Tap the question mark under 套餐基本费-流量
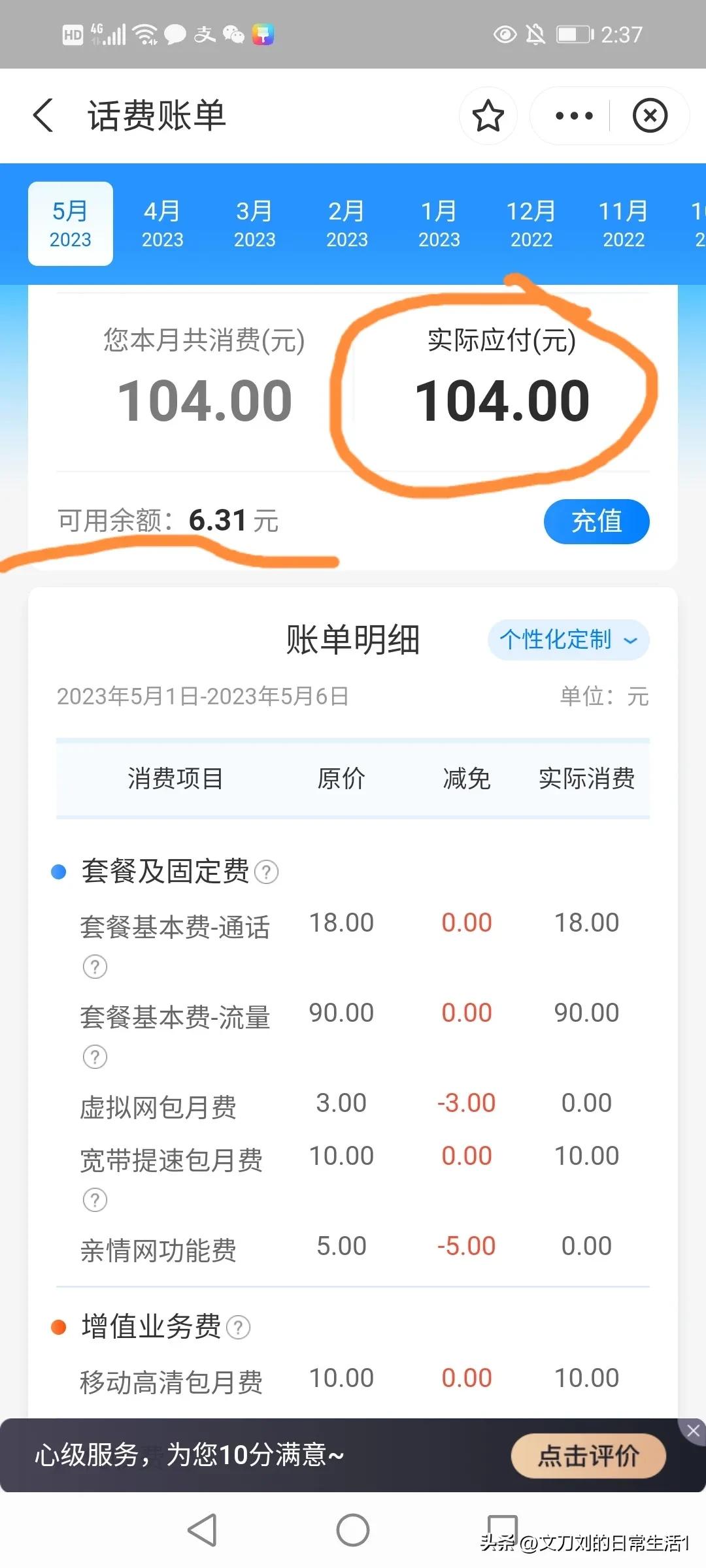This screenshot has height=1568, width=706. click(95, 1056)
